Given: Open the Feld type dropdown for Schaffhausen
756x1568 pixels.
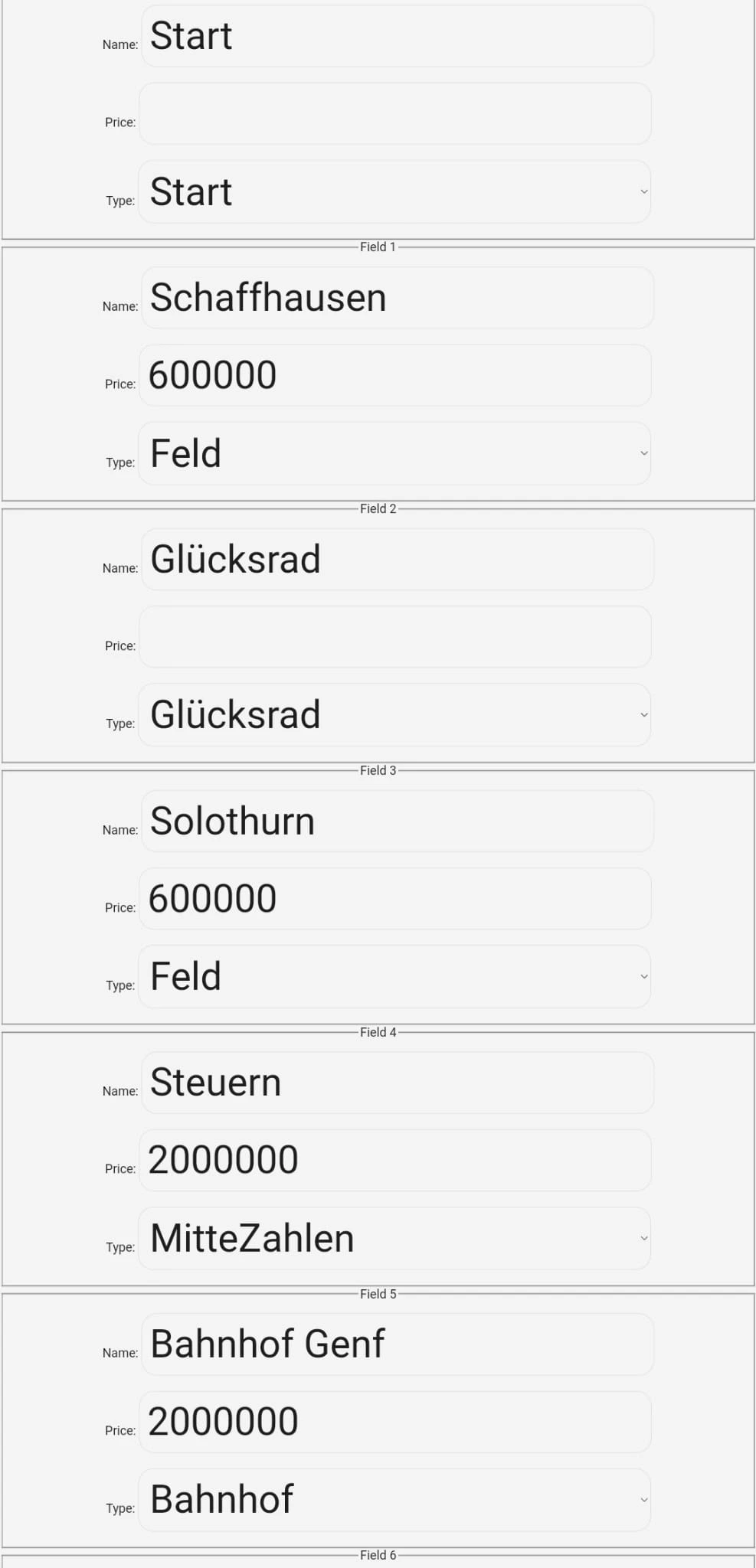Looking at the screenshot, I should tap(394, 452).
